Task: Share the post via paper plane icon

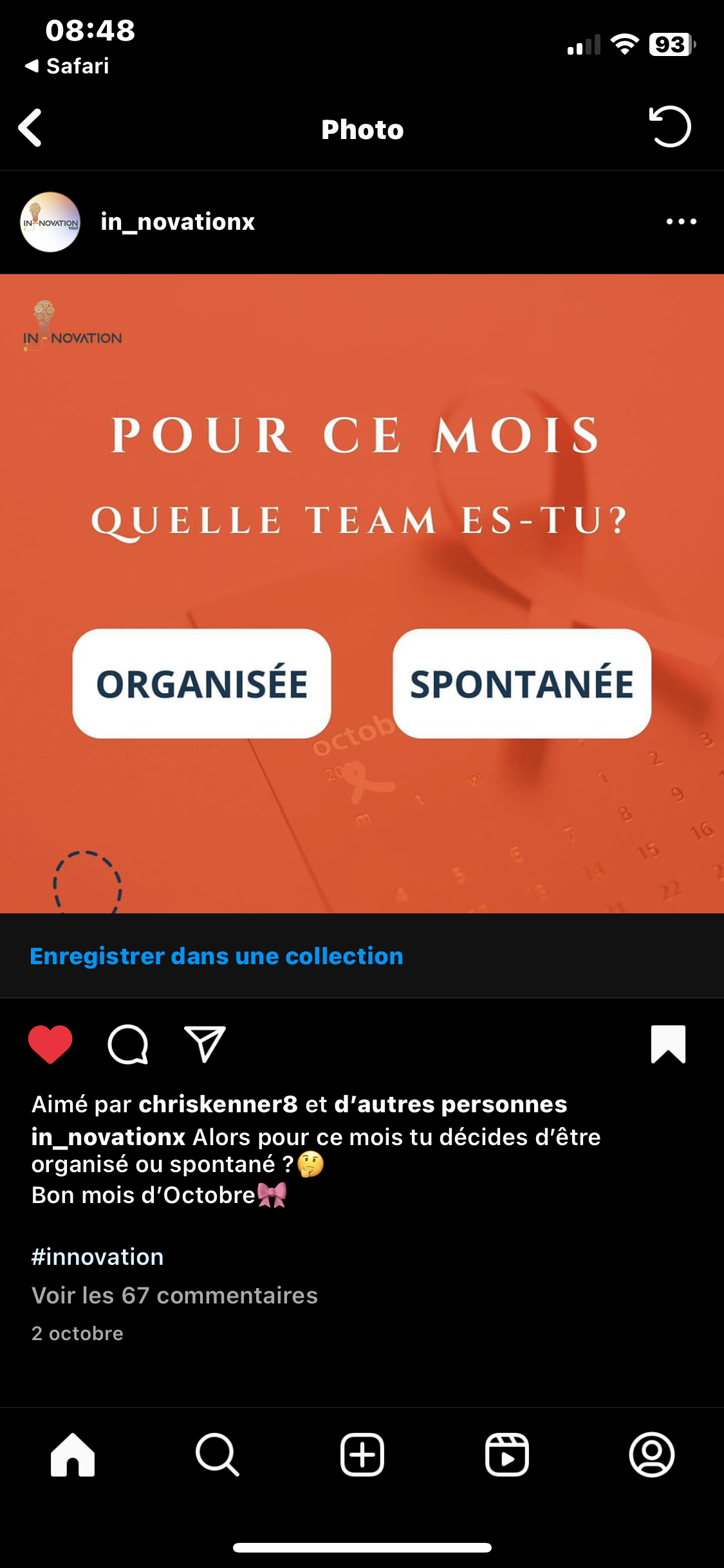Action: tap(205, 1044)
